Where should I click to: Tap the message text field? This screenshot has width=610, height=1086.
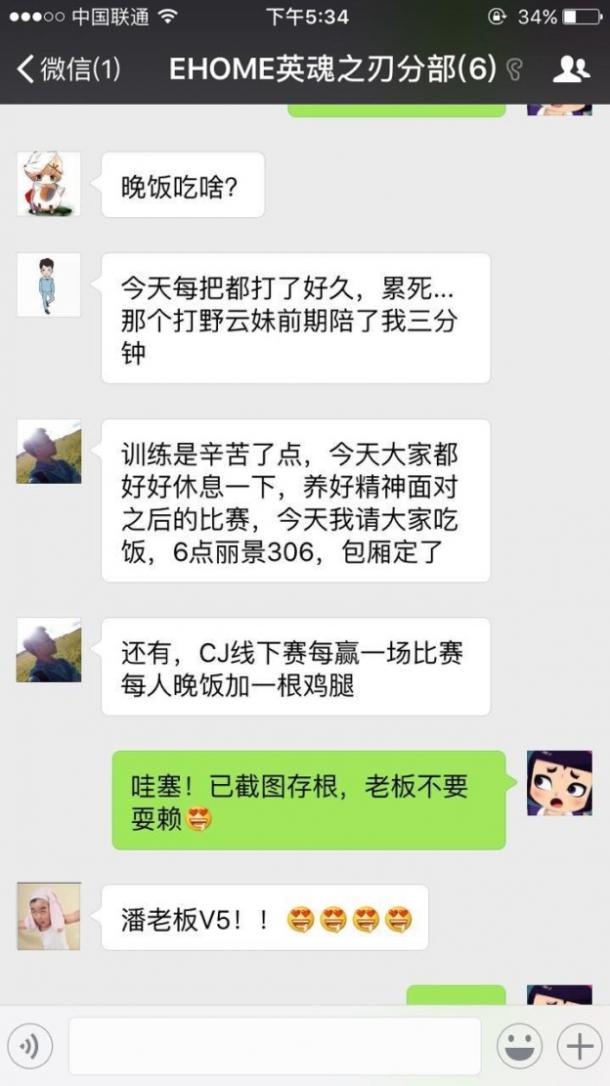pos(275,1046)
